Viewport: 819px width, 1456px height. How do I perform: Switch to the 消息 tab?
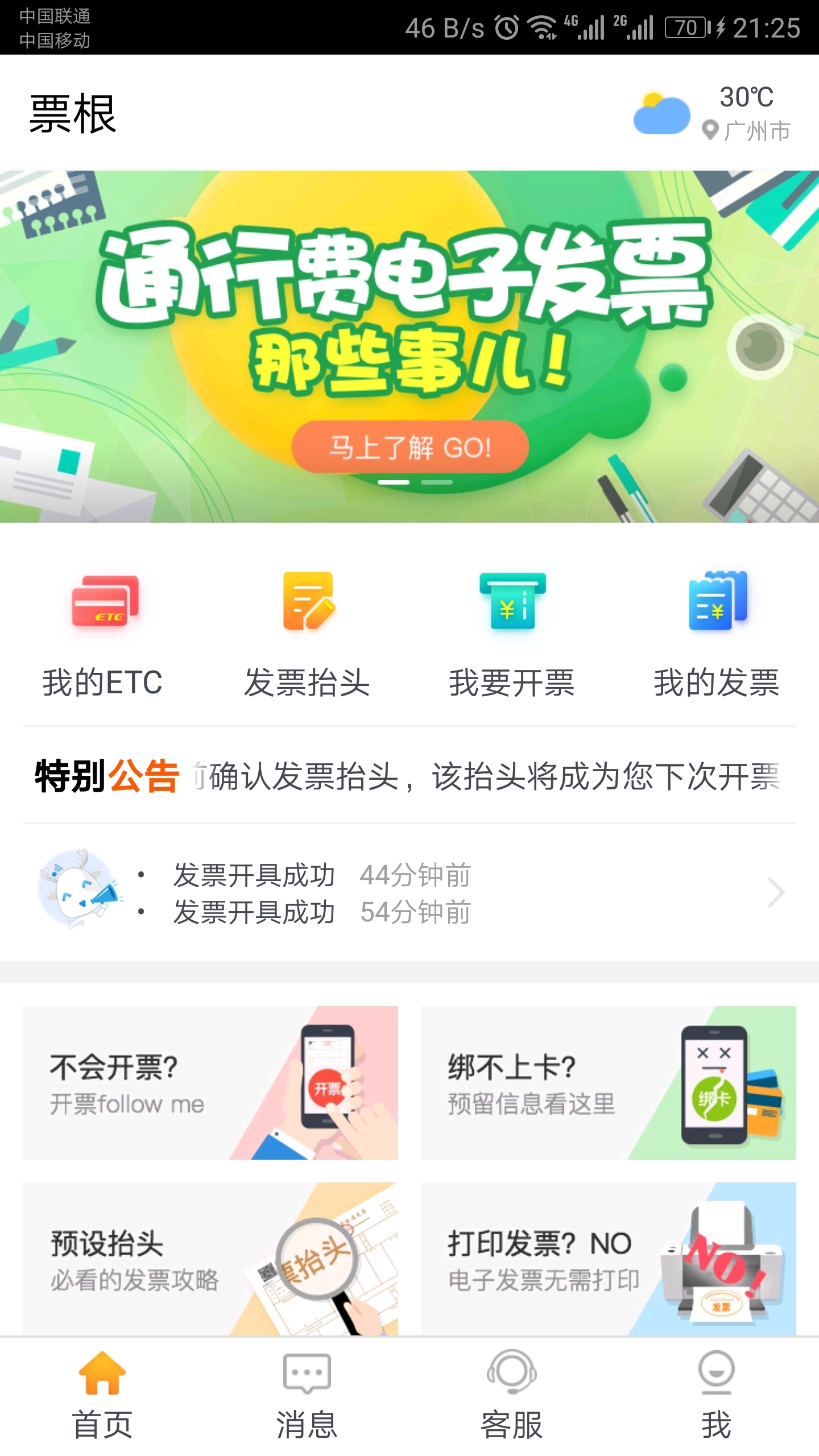307,1396
